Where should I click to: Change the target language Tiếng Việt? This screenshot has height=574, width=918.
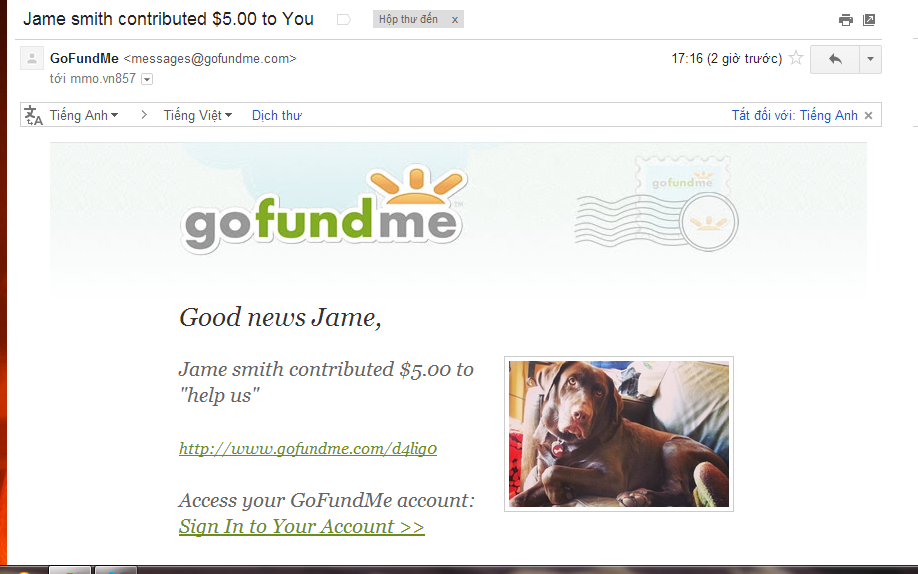tap(198, 115)
